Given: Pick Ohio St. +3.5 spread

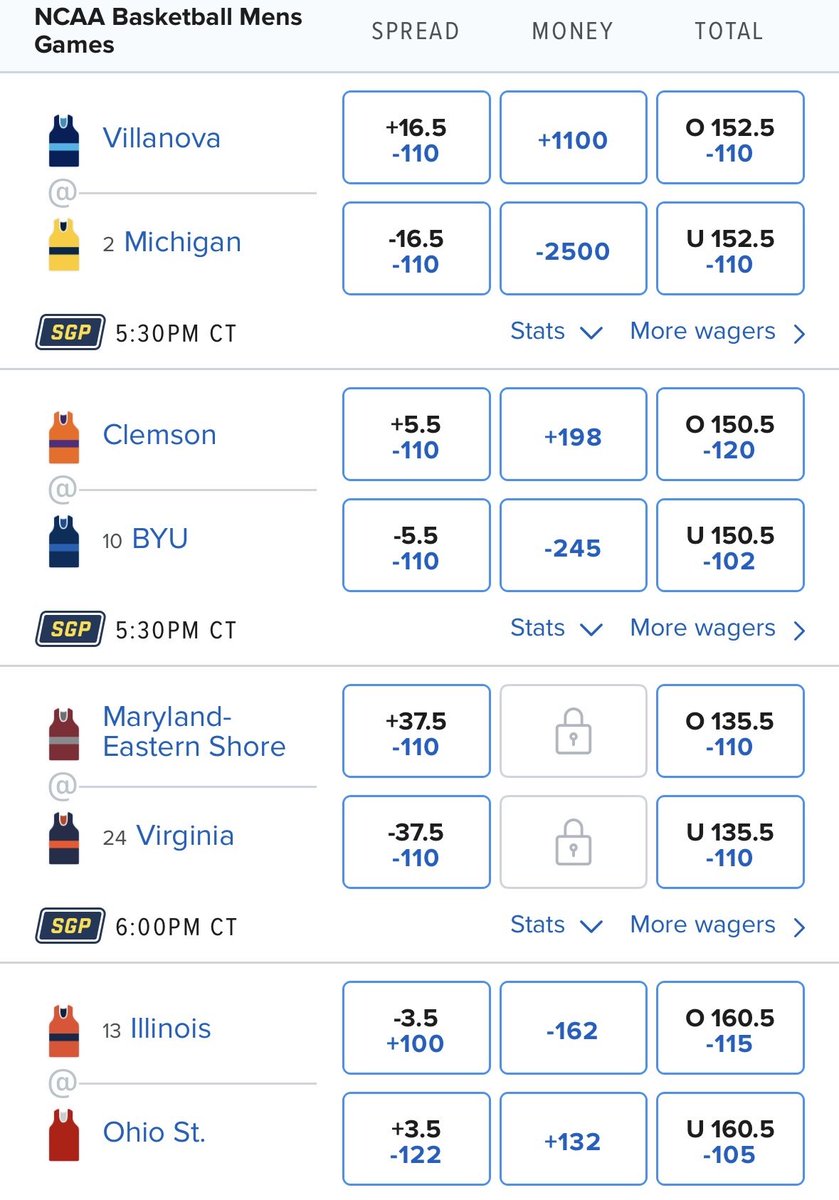Looking at the screenshot, I should (x=416, y=1140).
